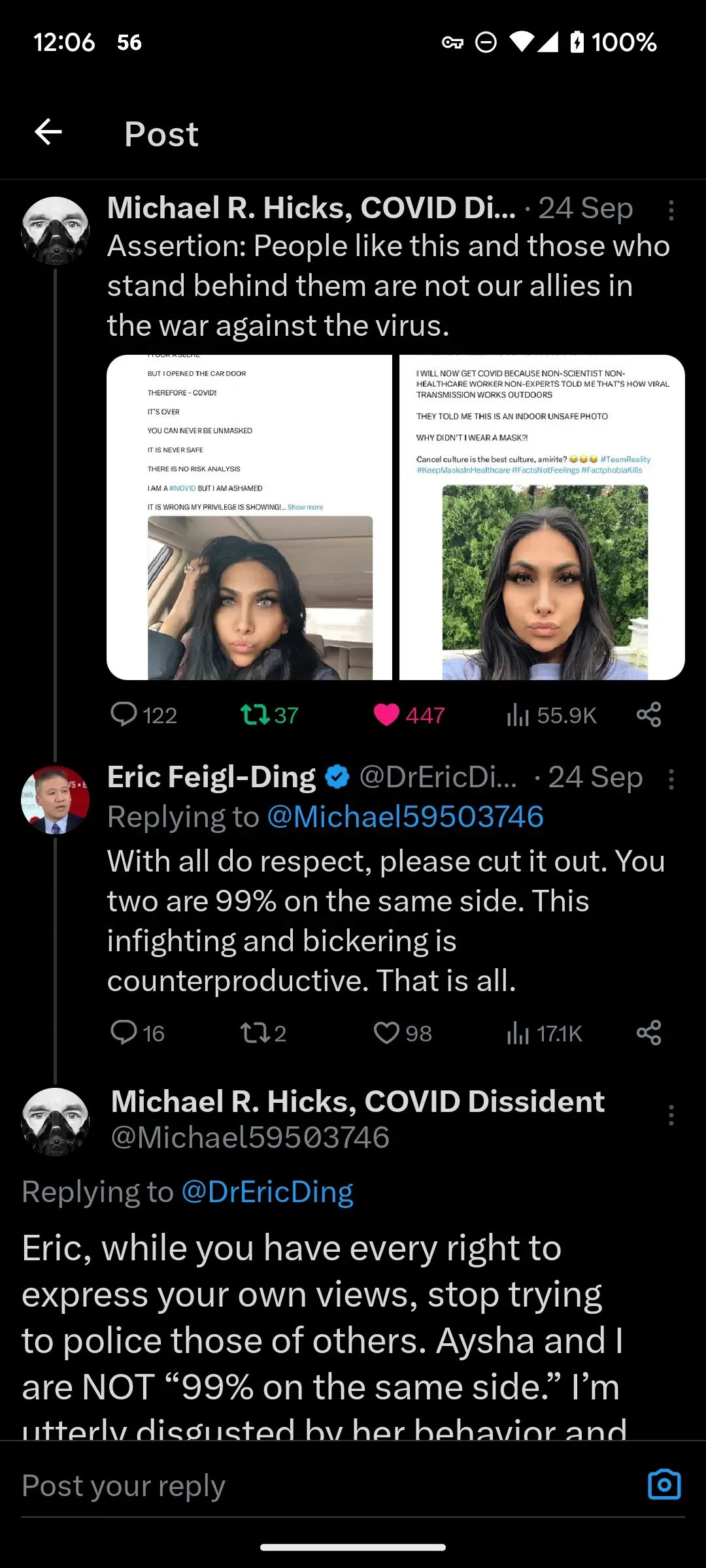Viewport: 706px width, 1568px height.
Task: Open the outdoor selfie screenshot image
Action: (x=542, y=517)
